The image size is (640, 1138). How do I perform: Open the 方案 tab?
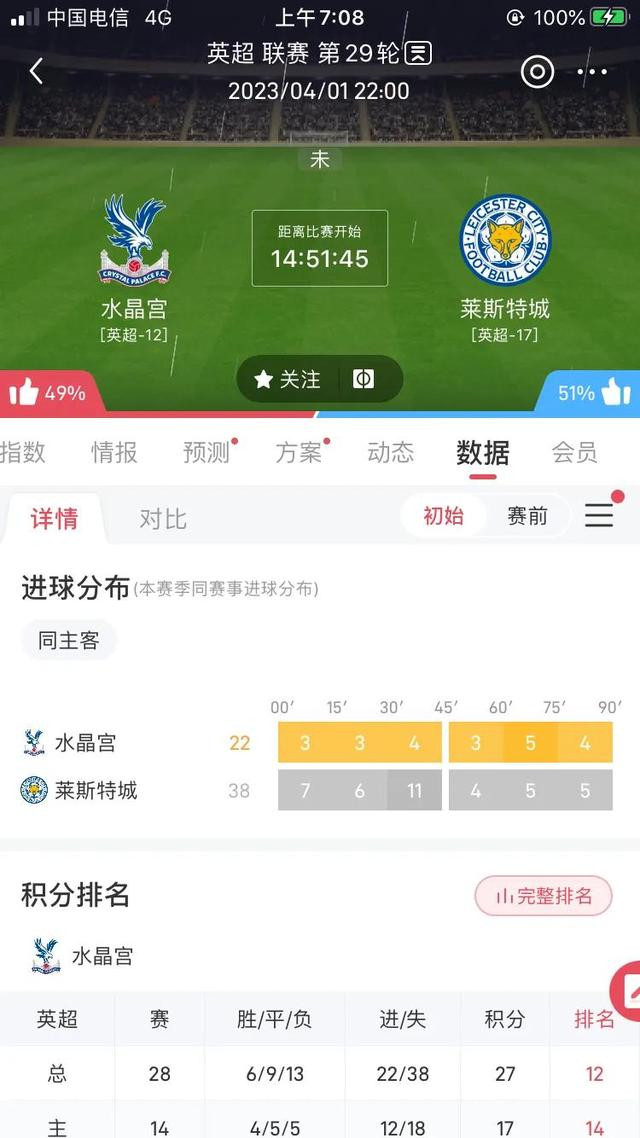click(x=299, y=452)
